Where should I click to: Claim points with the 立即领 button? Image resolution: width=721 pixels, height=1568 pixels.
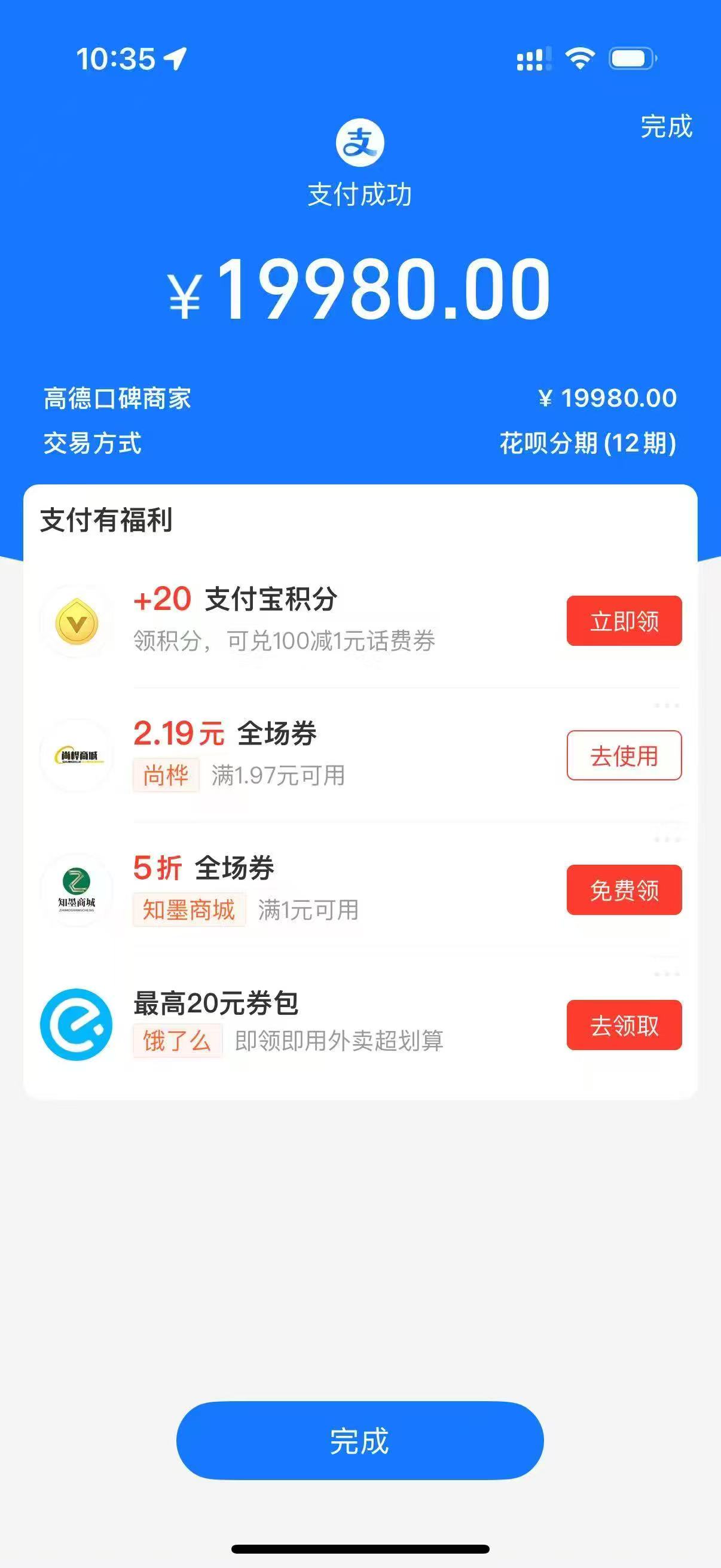pyautogui.click(x=624, y=622)
